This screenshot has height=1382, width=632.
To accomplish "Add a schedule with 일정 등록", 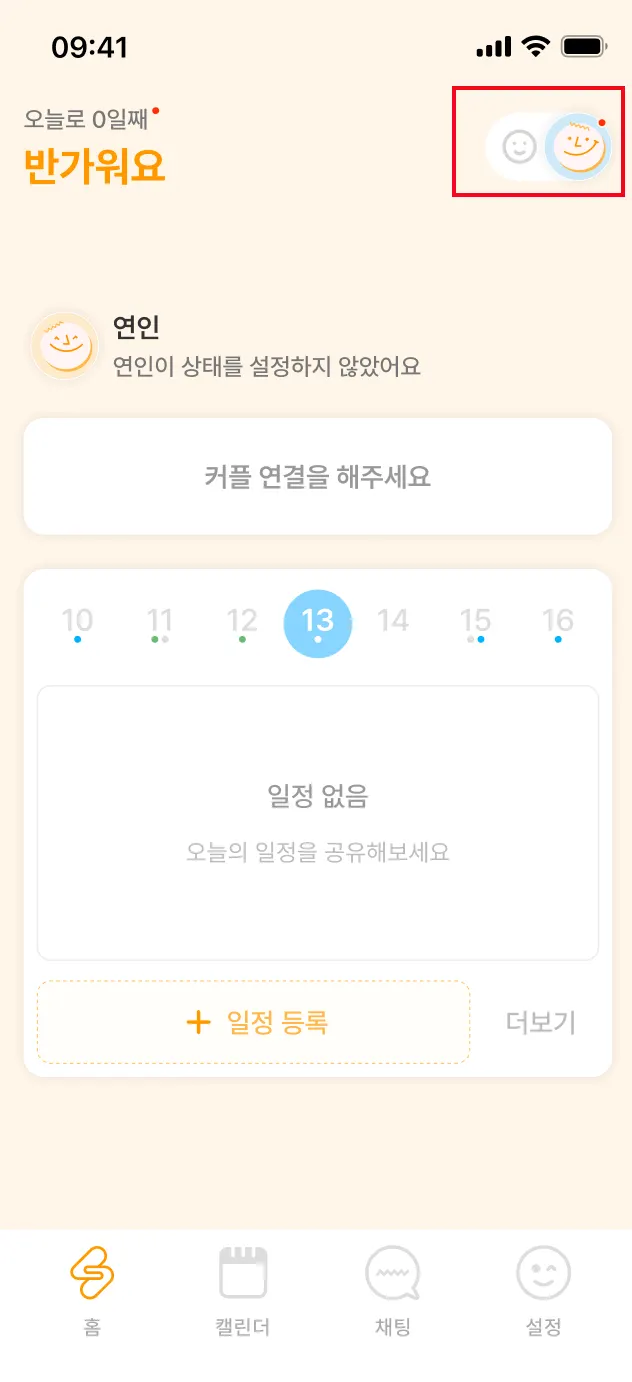I will (253, 1022).
